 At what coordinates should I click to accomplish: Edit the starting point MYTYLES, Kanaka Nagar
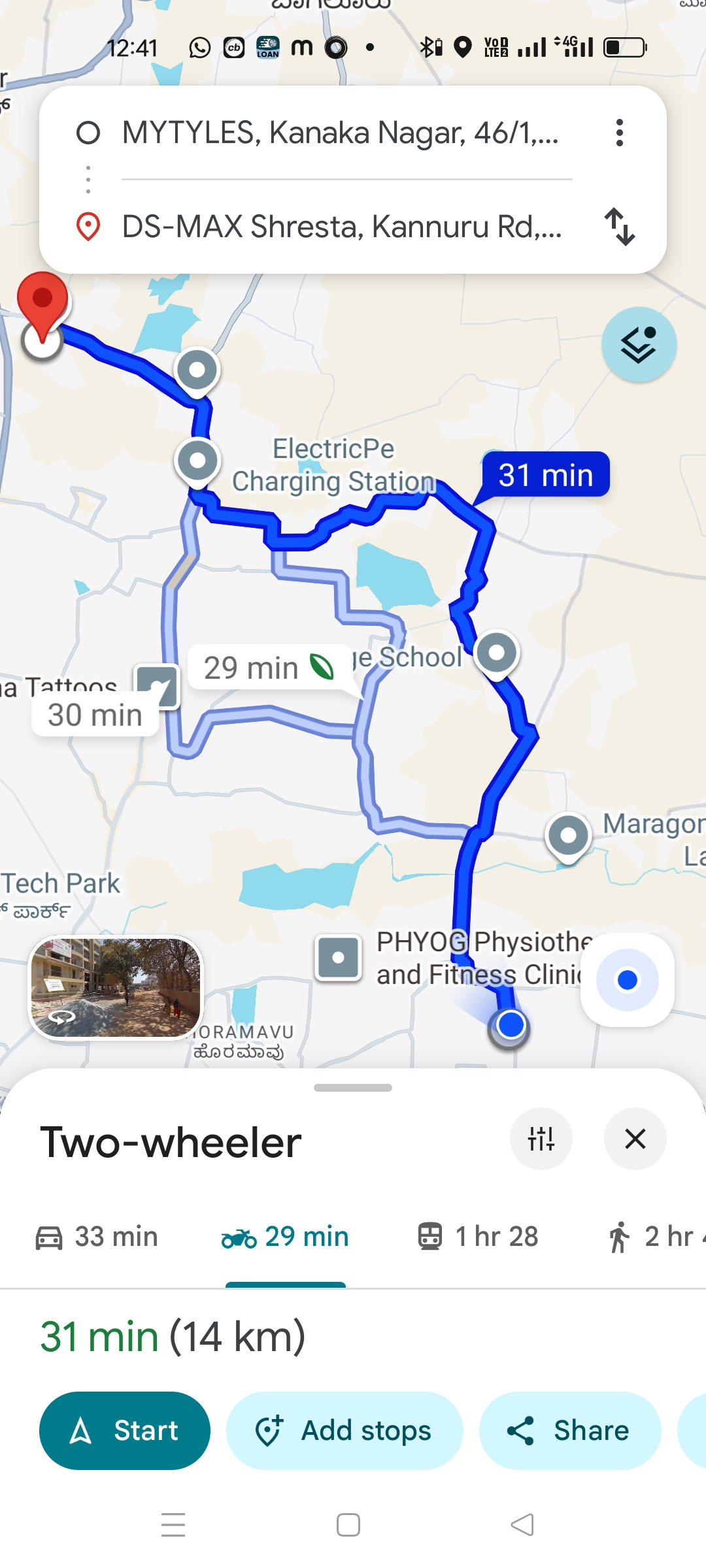[x=340, y=133]
